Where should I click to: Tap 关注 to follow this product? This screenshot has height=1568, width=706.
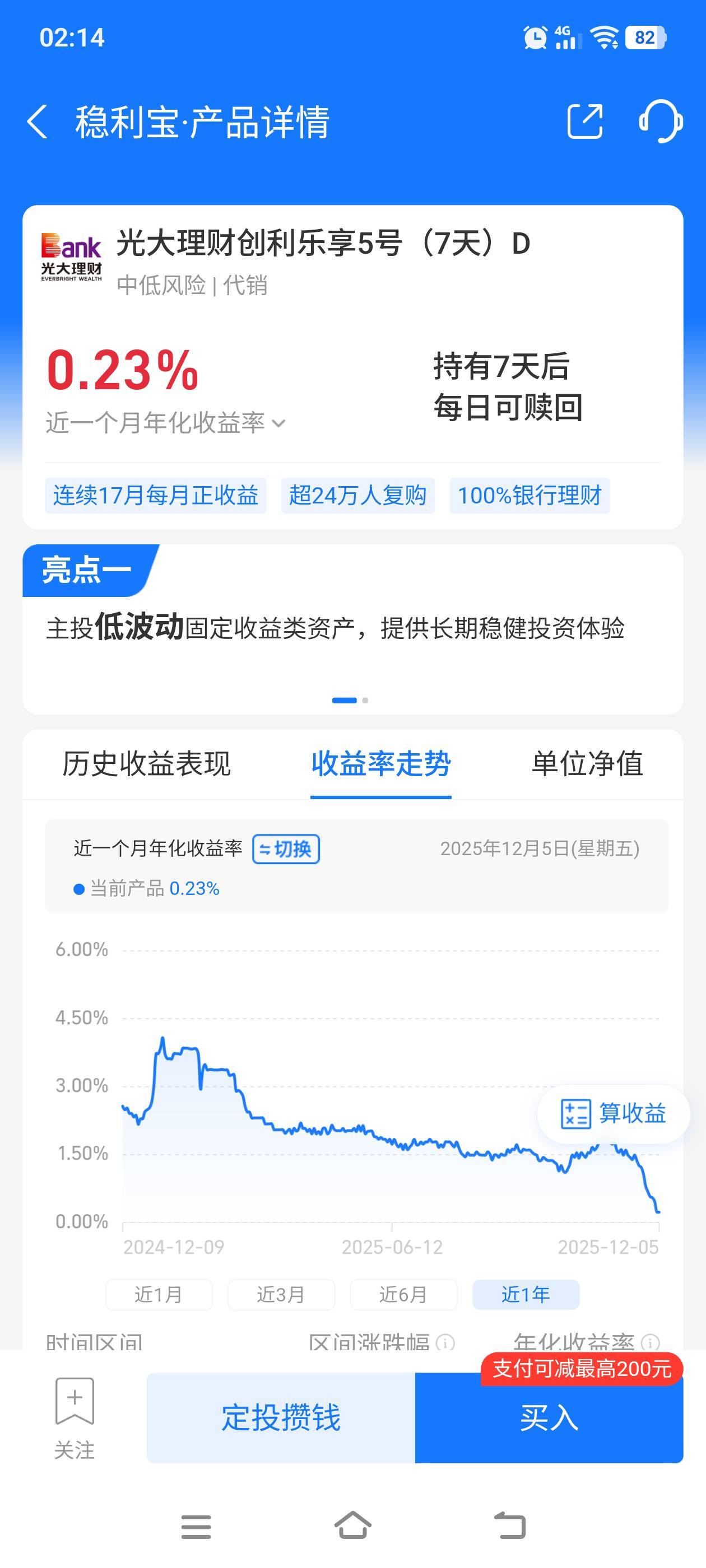(x=75, y=1418)
